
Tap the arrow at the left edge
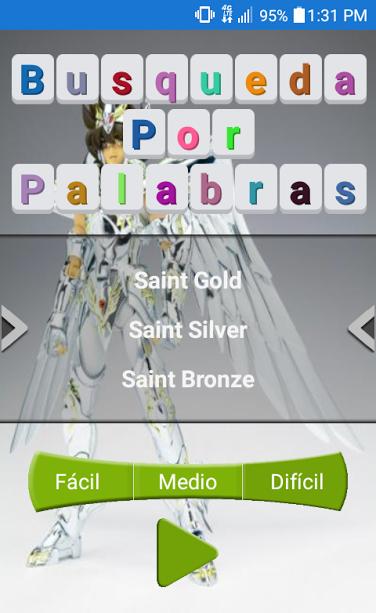point(14,328)
